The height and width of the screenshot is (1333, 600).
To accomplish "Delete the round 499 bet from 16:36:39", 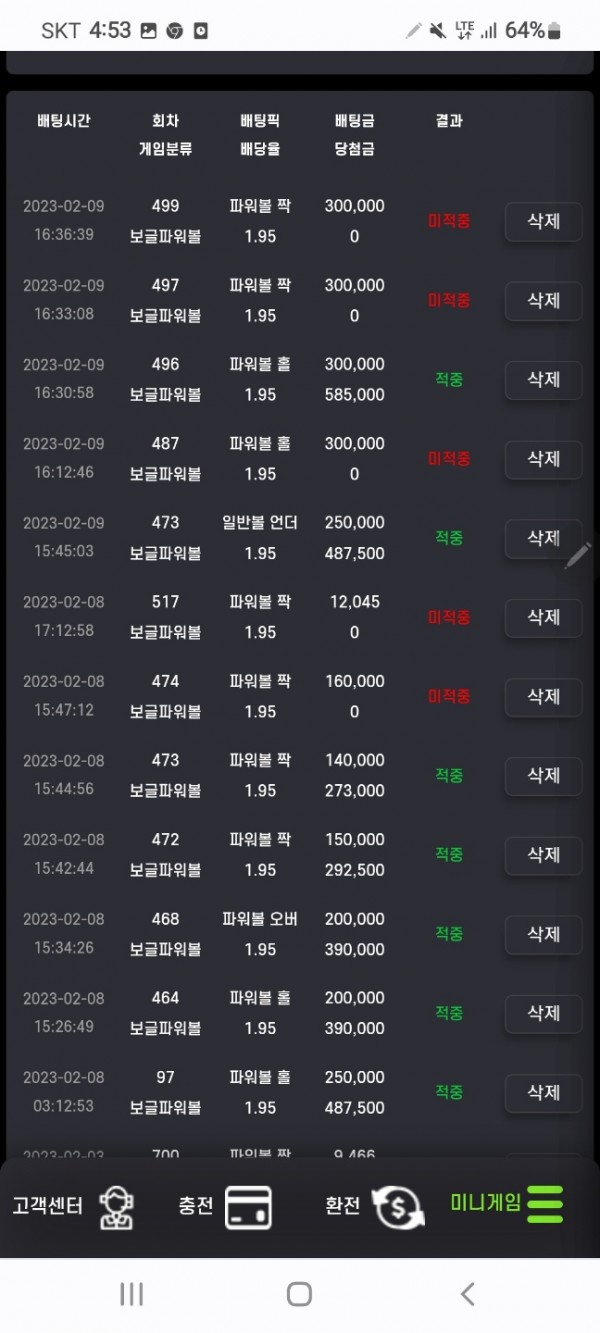I will pyautogui.click(x=543, y=222).
